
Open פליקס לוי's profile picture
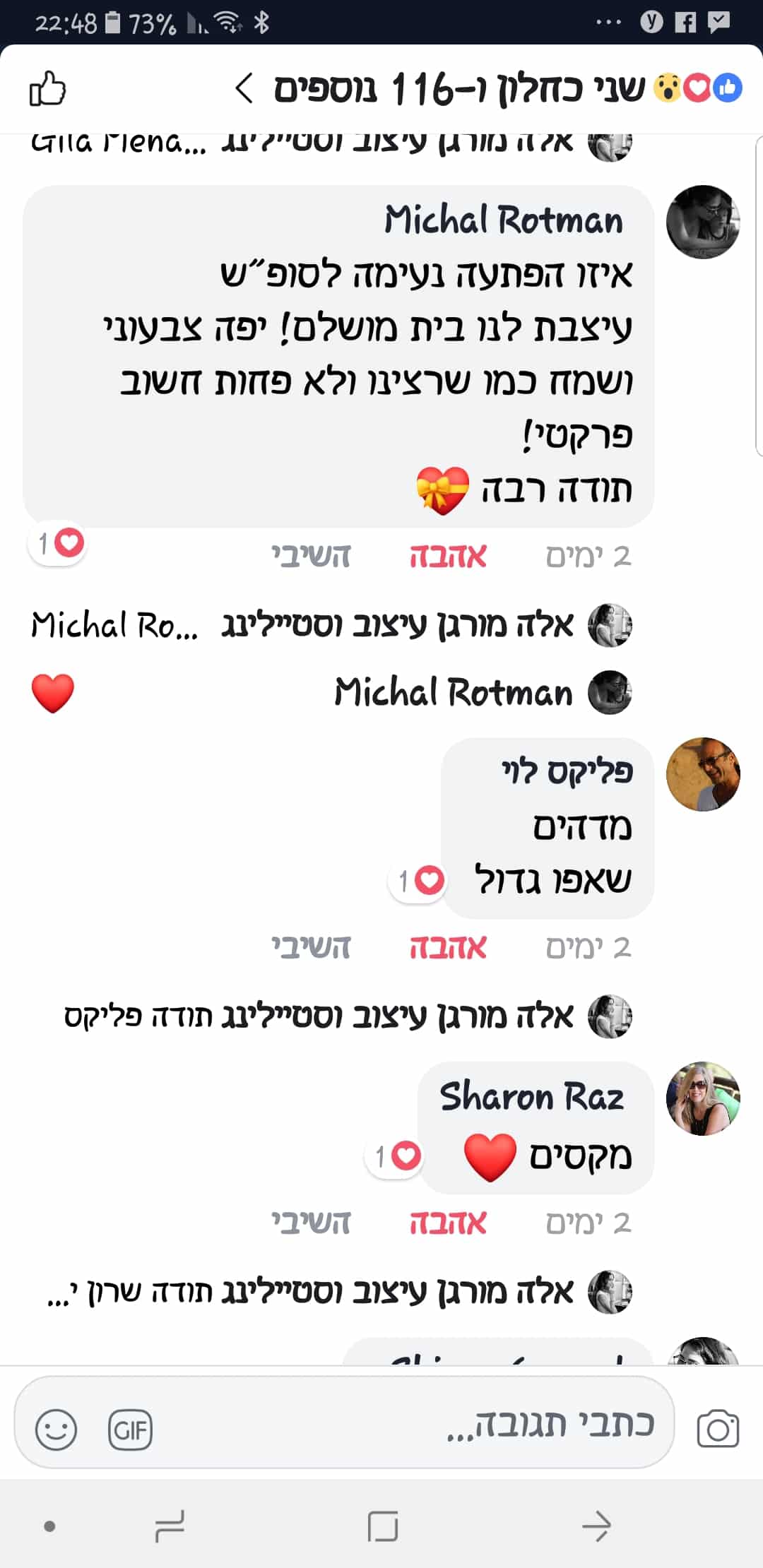coord(702,774)
